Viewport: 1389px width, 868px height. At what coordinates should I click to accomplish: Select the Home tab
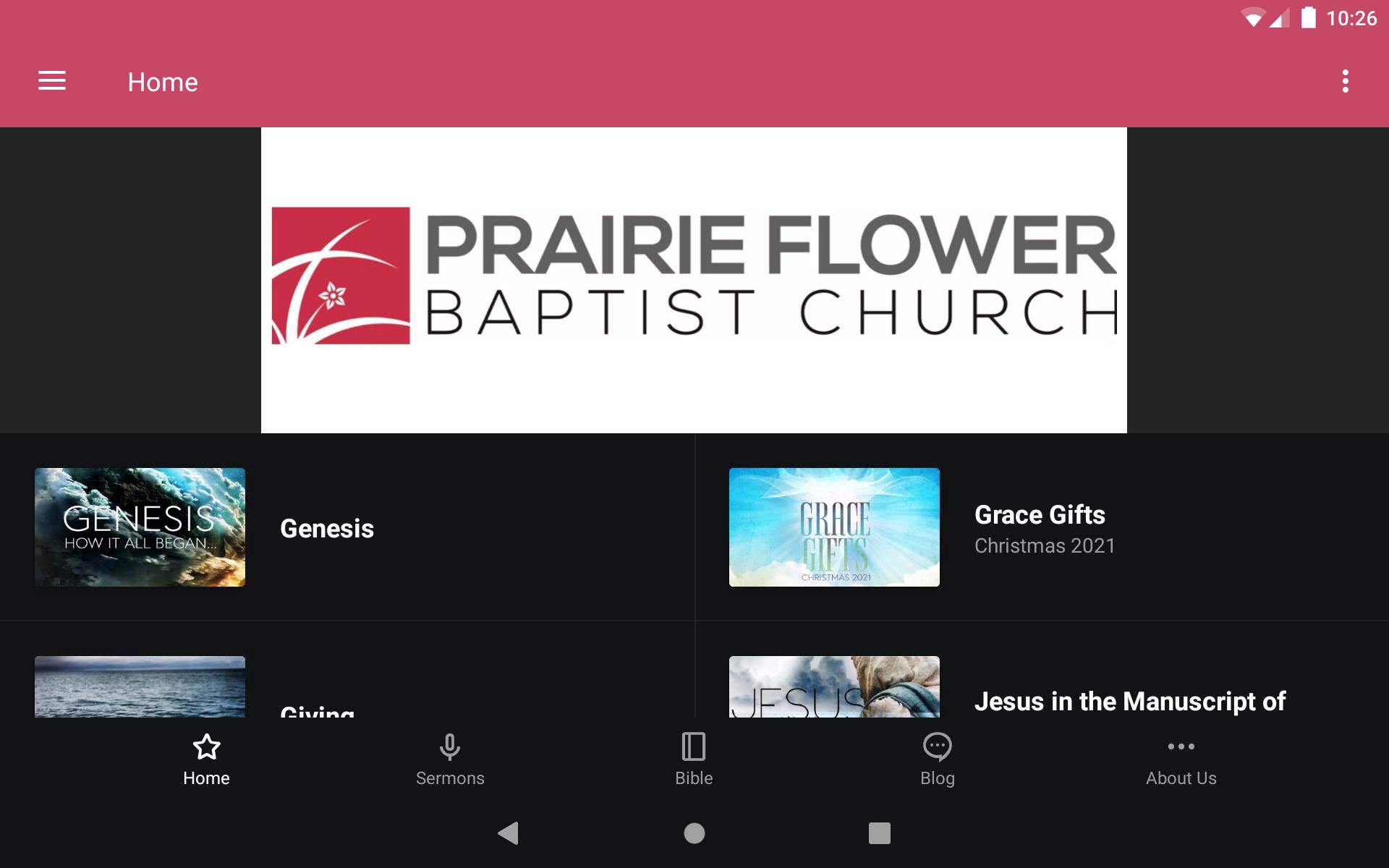coord(206,759)
